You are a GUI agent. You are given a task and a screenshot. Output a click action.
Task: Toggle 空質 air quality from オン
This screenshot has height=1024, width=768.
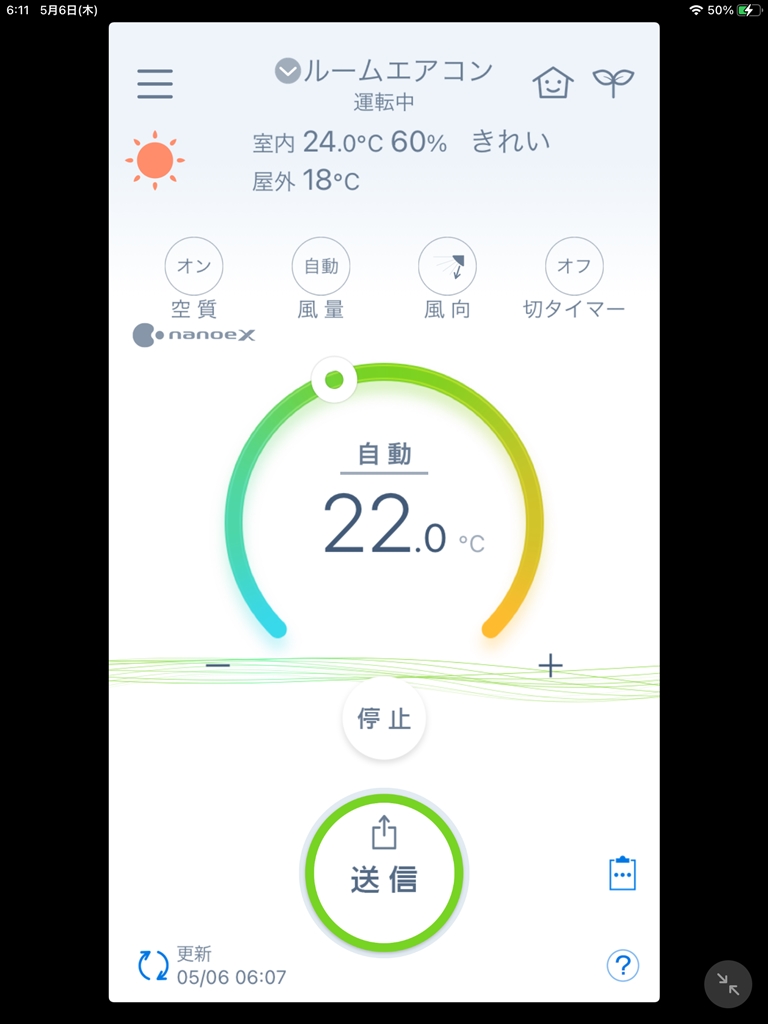click(193, 265)
